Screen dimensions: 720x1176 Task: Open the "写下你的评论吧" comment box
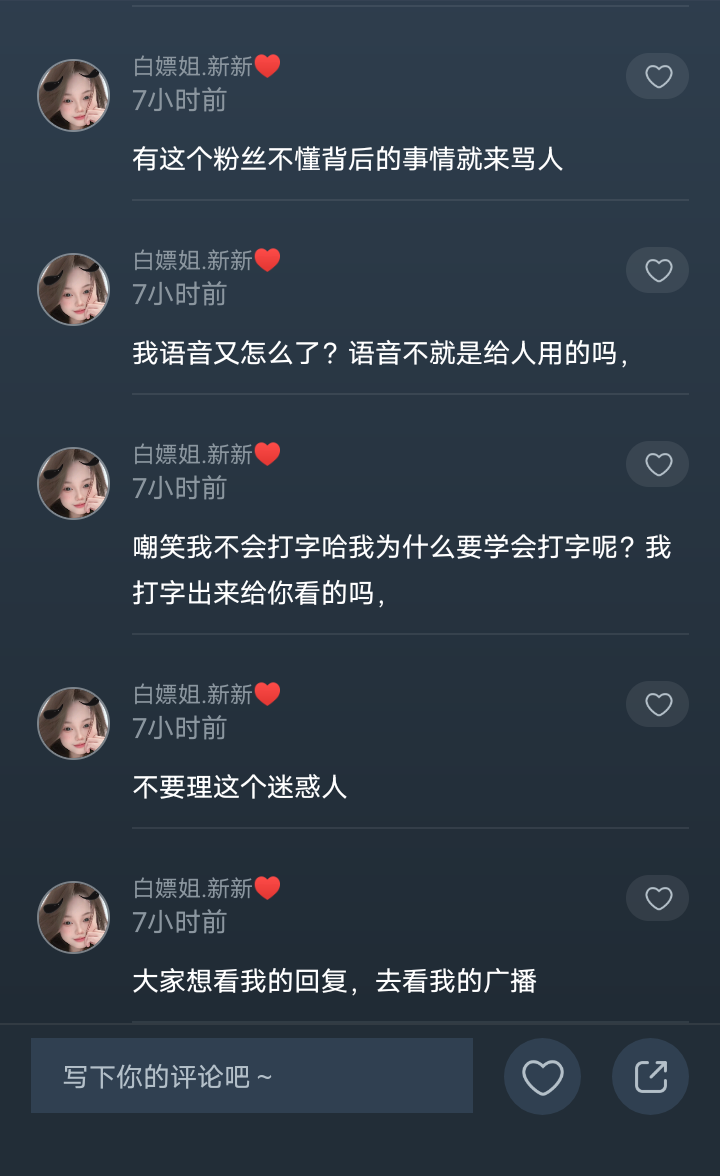(x=252, y=1076)
